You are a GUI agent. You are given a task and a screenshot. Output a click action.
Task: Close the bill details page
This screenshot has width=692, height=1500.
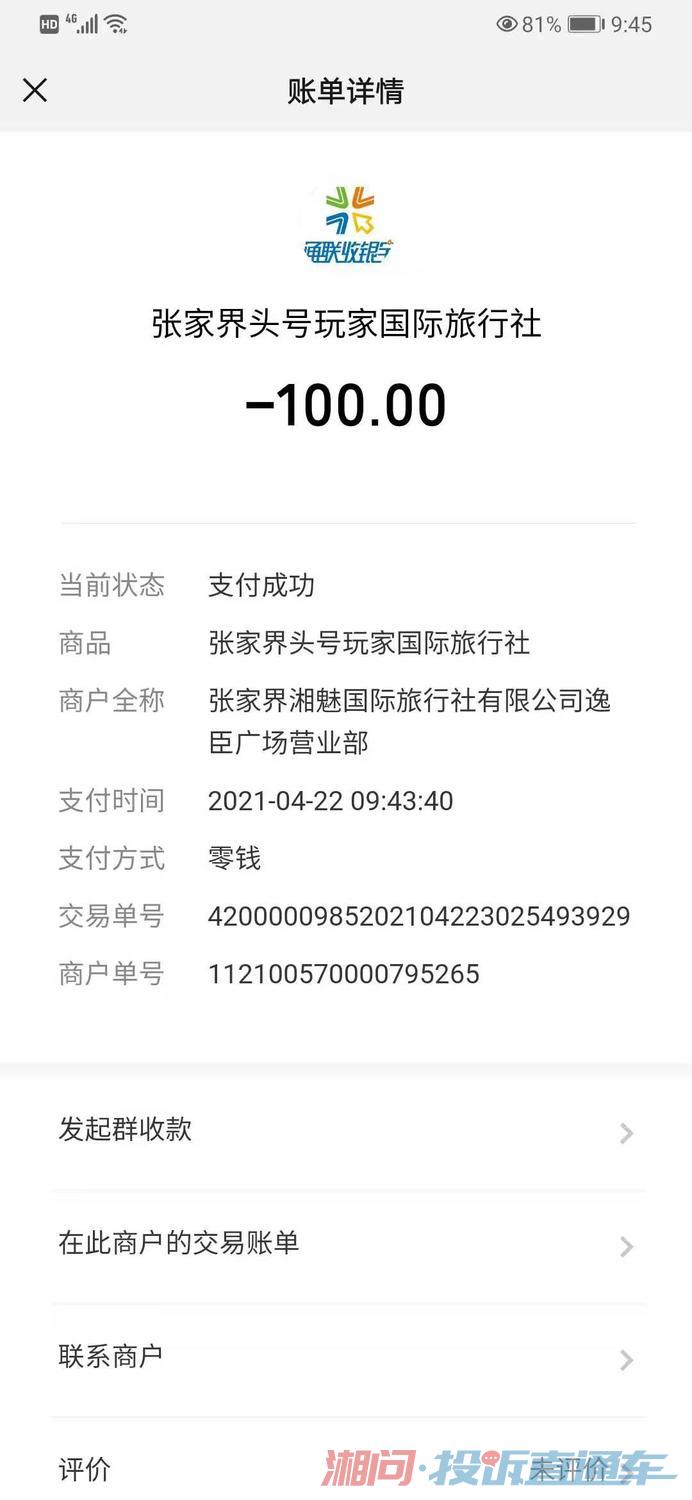tap(35, 91)
